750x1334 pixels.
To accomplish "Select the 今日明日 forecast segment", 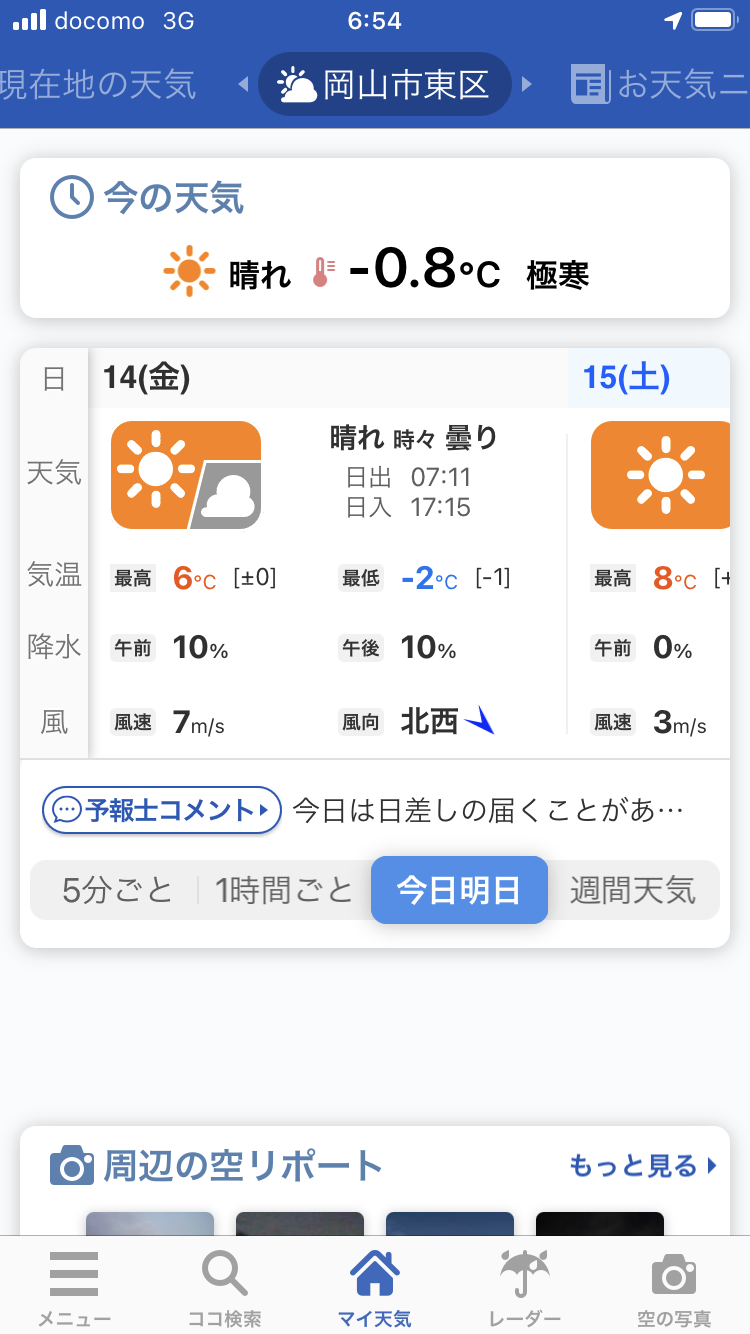I will (459, 889).
